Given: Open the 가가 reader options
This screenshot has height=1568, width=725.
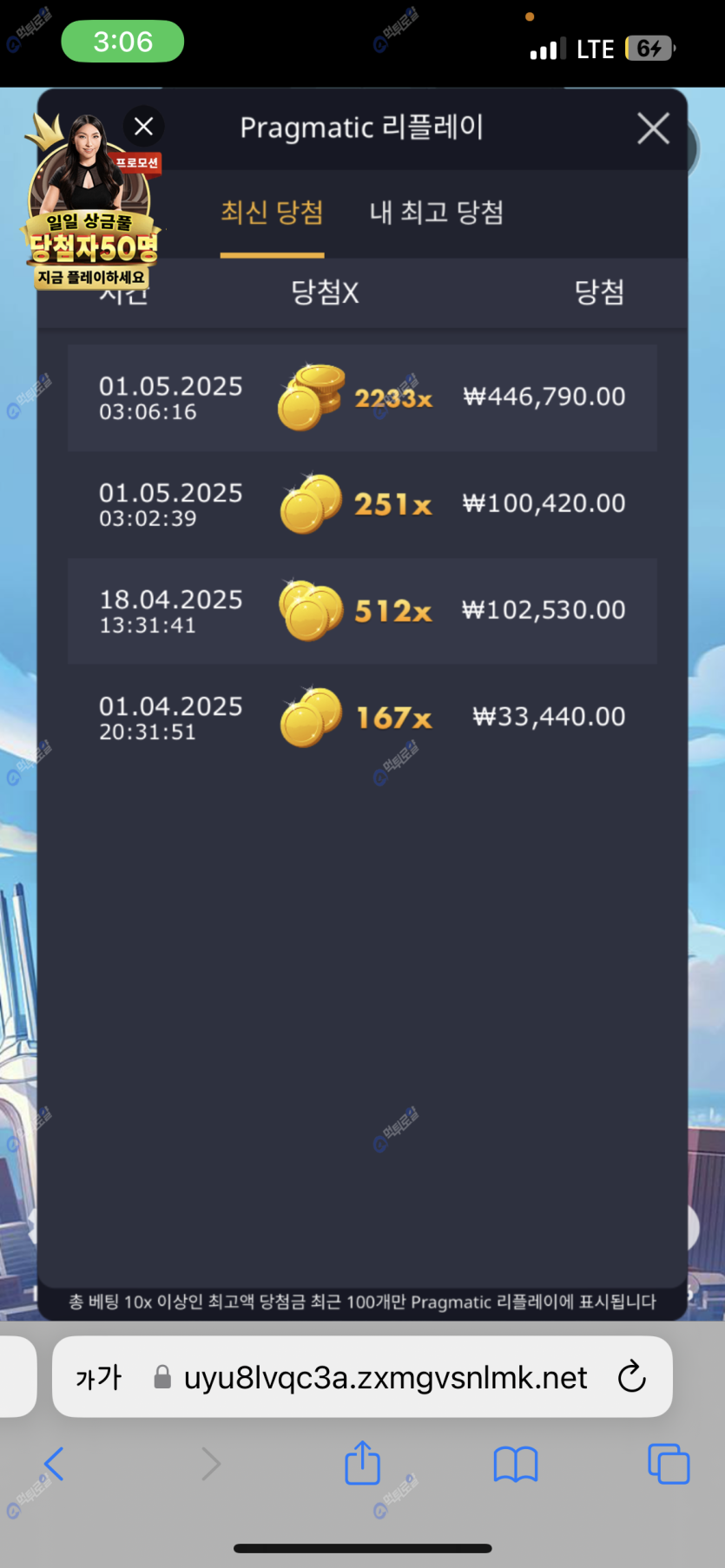Looking at the screenshot, I should (98, 1377).
